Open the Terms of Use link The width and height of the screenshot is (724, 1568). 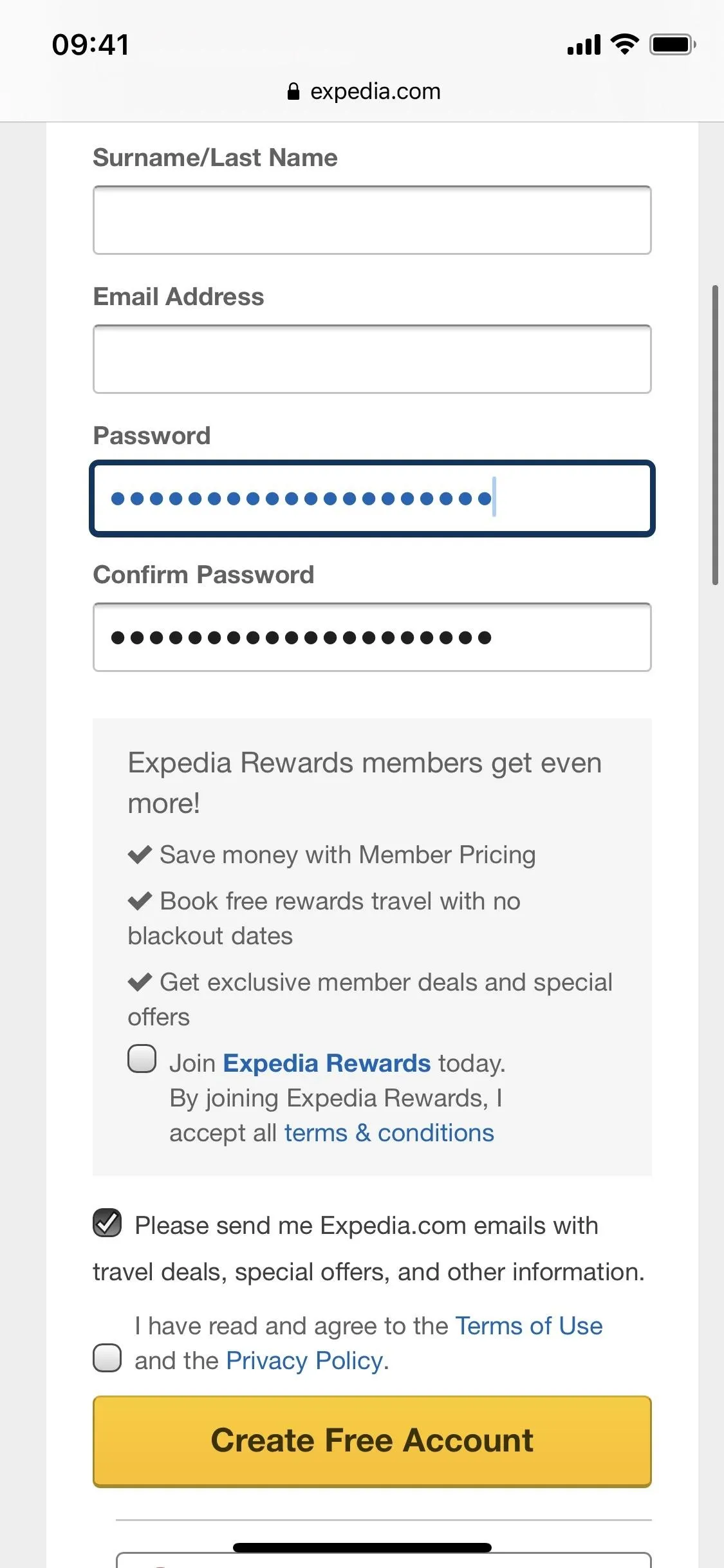(529, 1326)
